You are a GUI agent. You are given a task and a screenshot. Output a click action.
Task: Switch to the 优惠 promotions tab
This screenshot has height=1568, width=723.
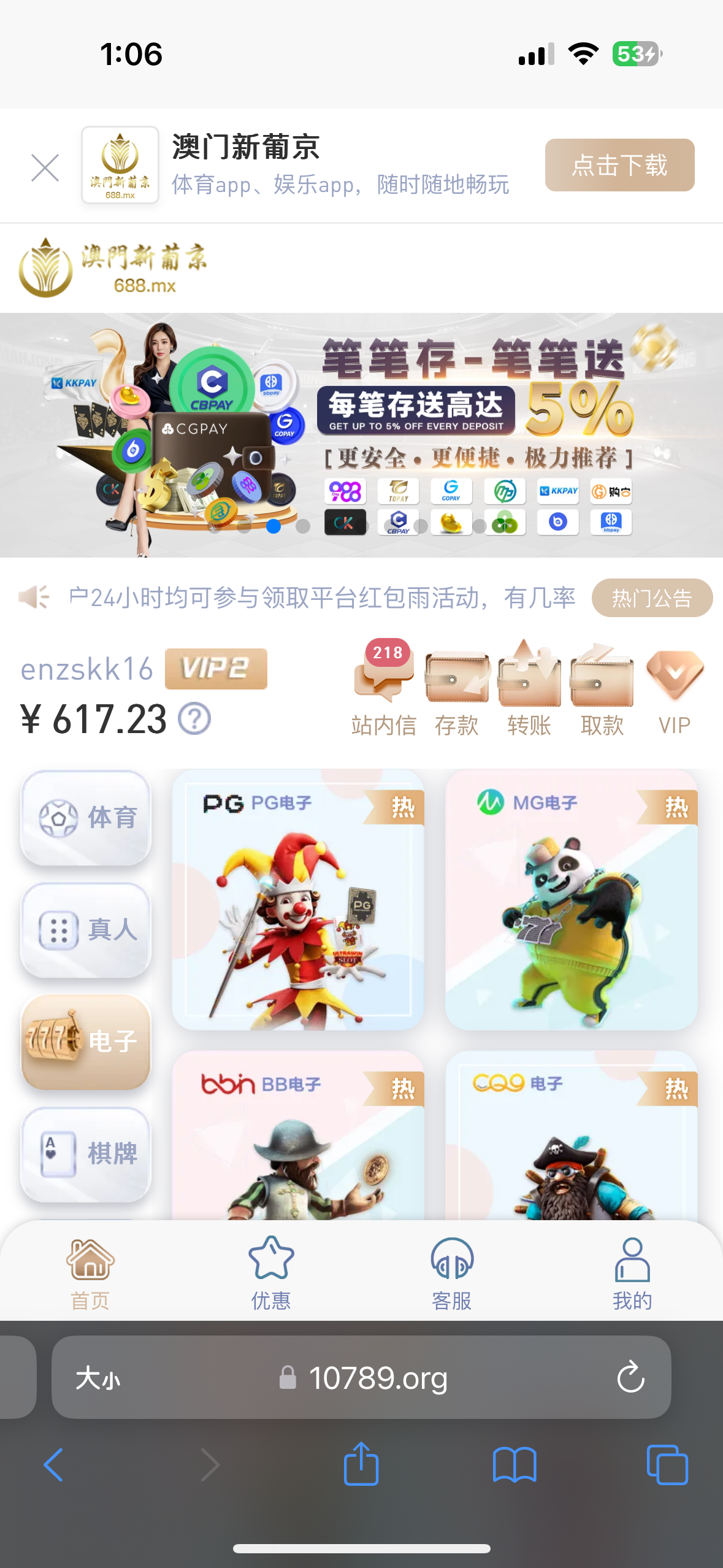271,1273
